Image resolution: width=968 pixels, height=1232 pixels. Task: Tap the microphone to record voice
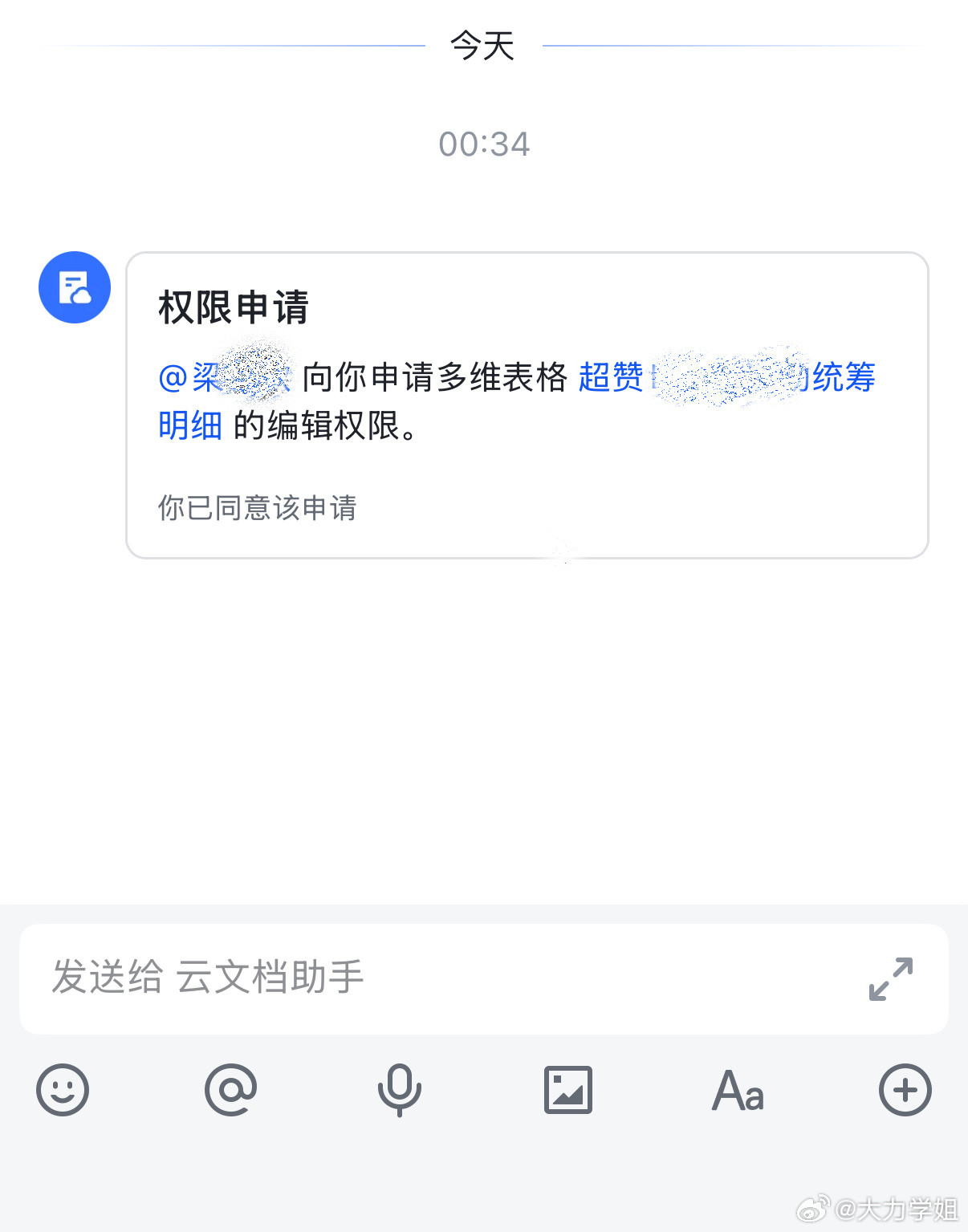[400, 1090]
